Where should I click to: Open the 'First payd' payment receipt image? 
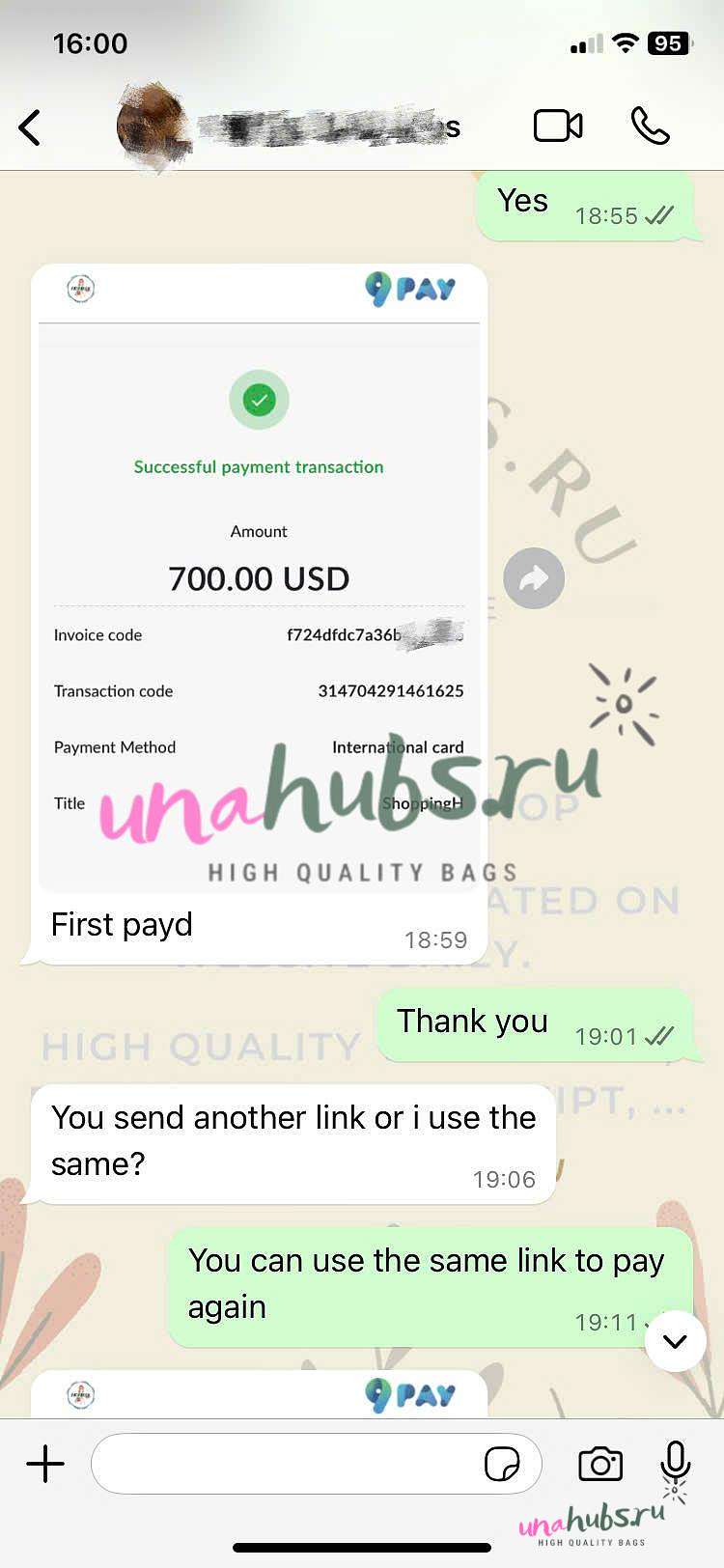tap(259, 579)
